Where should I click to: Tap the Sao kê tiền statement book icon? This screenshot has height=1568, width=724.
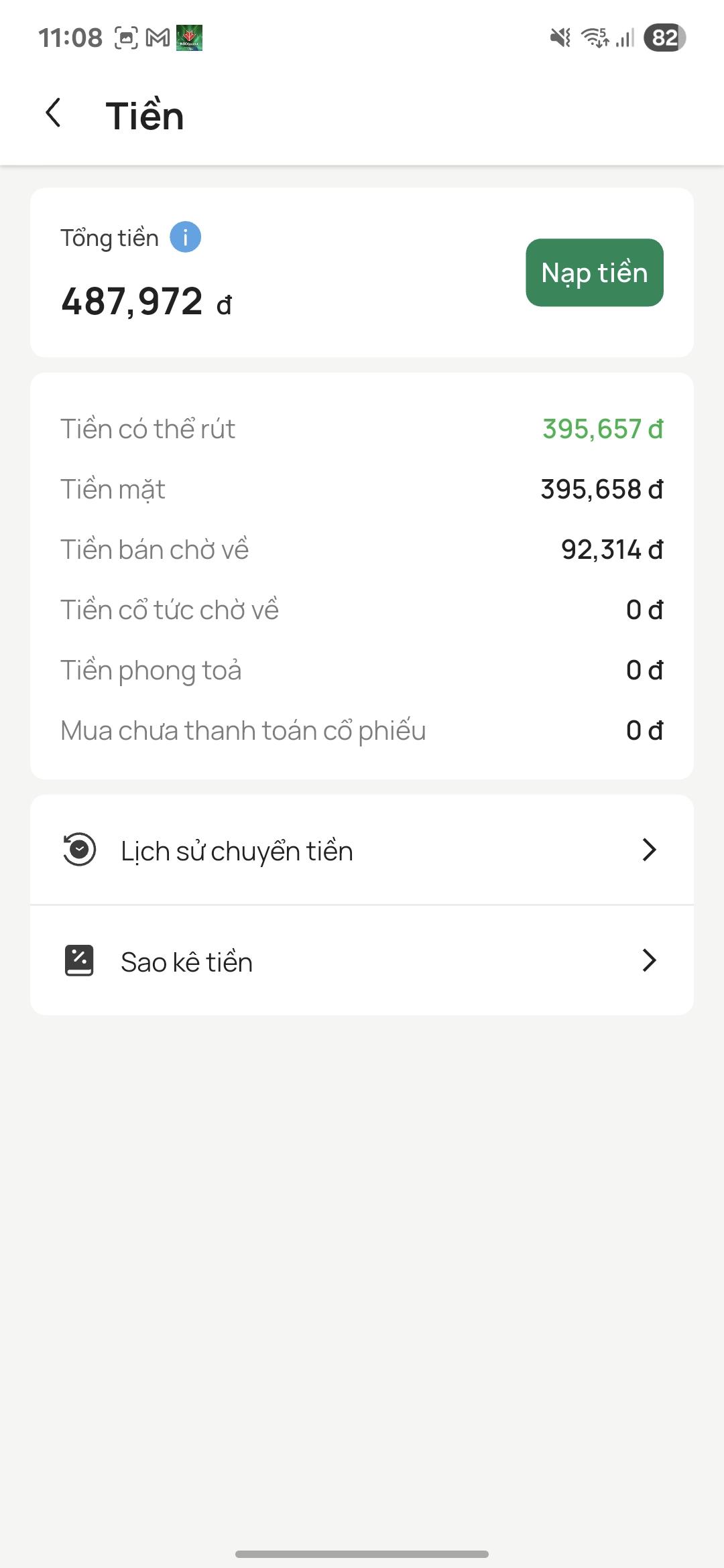tap(78, 961)
